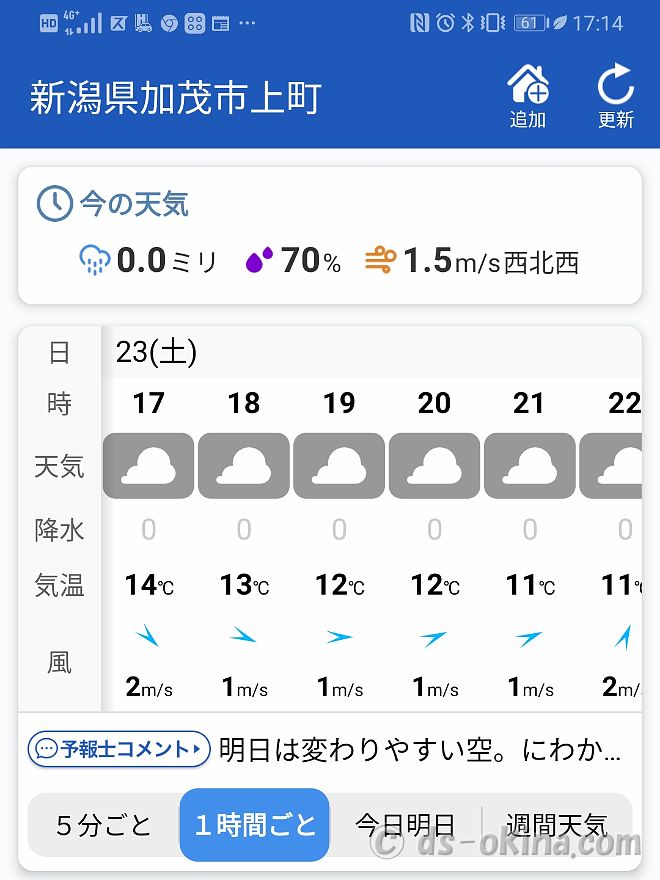This screenshot has height=880, width=660.
Task: Switch to the 5分ごと tab
Action: (104, 825)
